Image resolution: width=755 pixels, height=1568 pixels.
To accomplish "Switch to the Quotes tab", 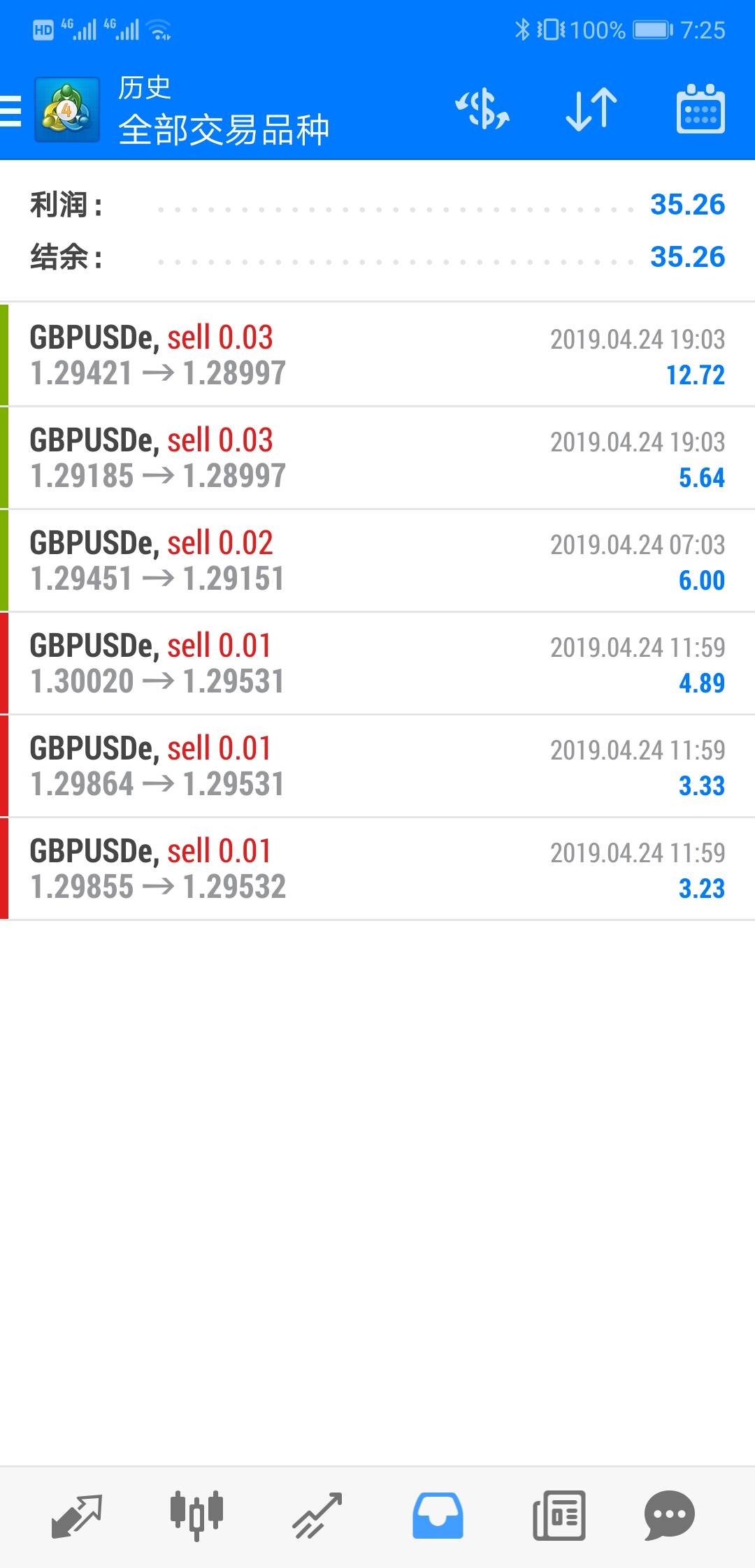I will click(77, 1516).
